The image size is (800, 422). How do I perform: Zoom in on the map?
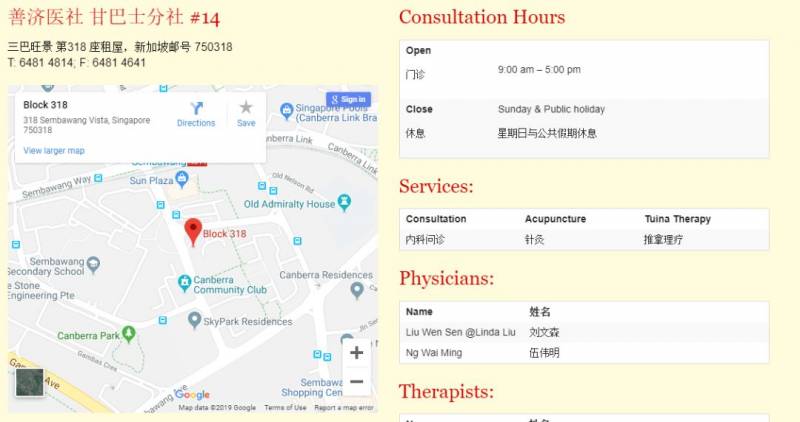(x=356, y=352)
